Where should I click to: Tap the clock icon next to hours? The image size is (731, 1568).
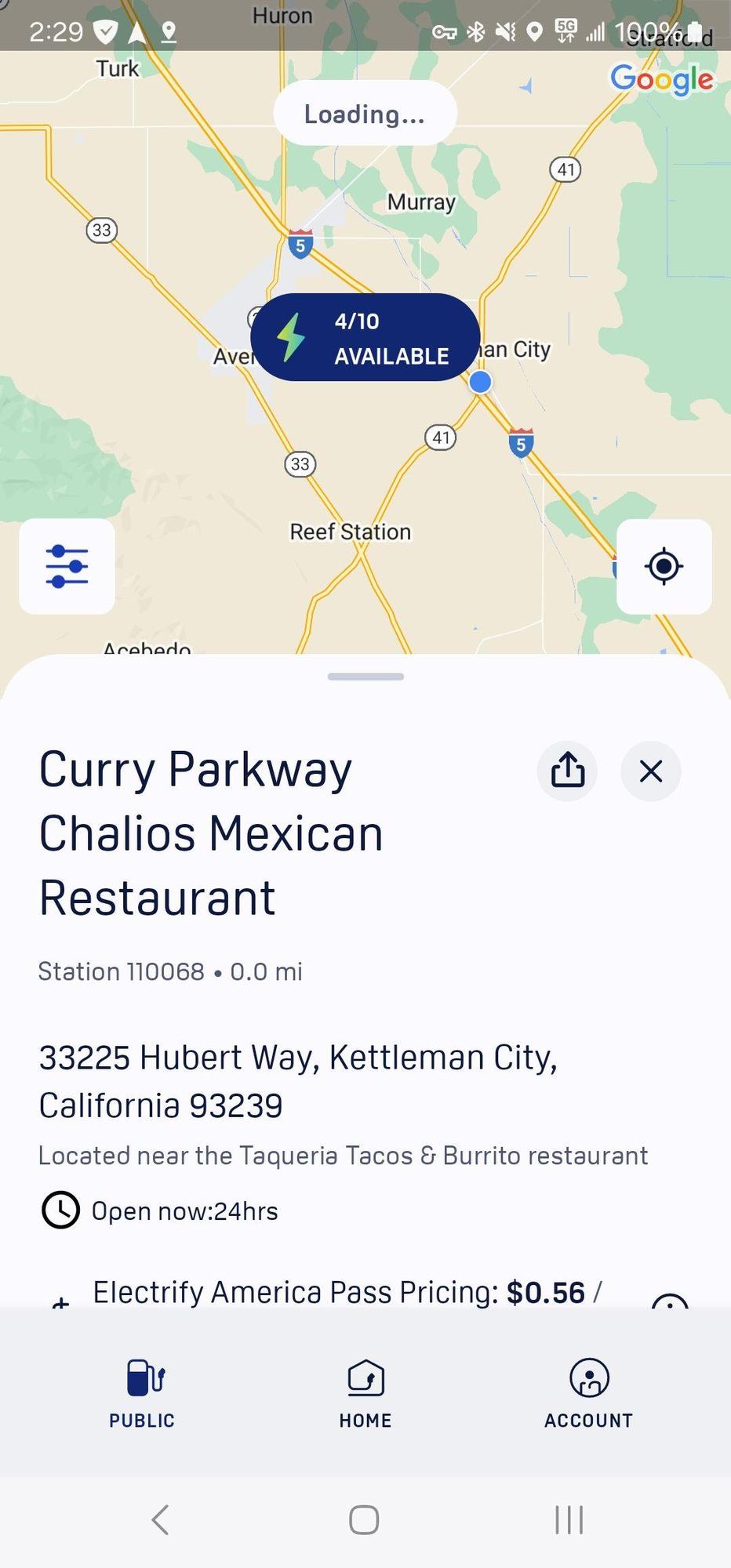[59, 1210]
